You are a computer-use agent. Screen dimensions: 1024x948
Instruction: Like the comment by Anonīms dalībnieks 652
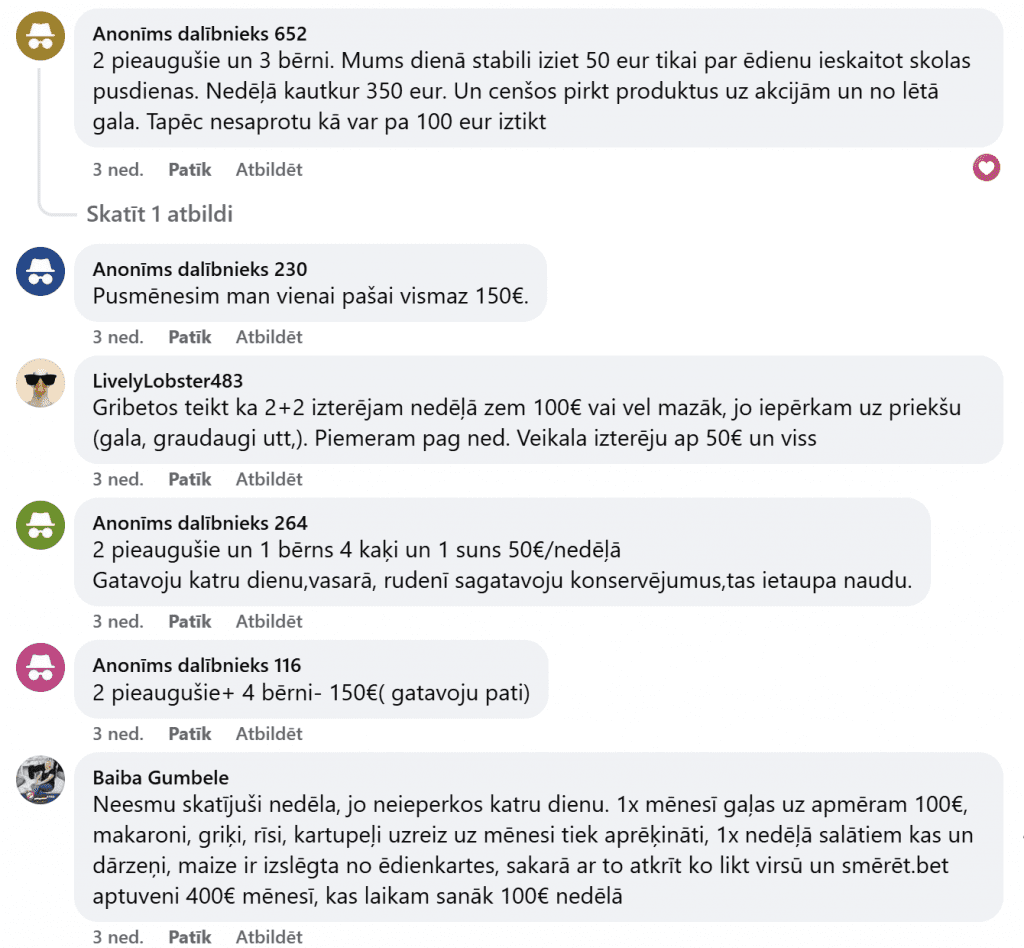point(190,169)
